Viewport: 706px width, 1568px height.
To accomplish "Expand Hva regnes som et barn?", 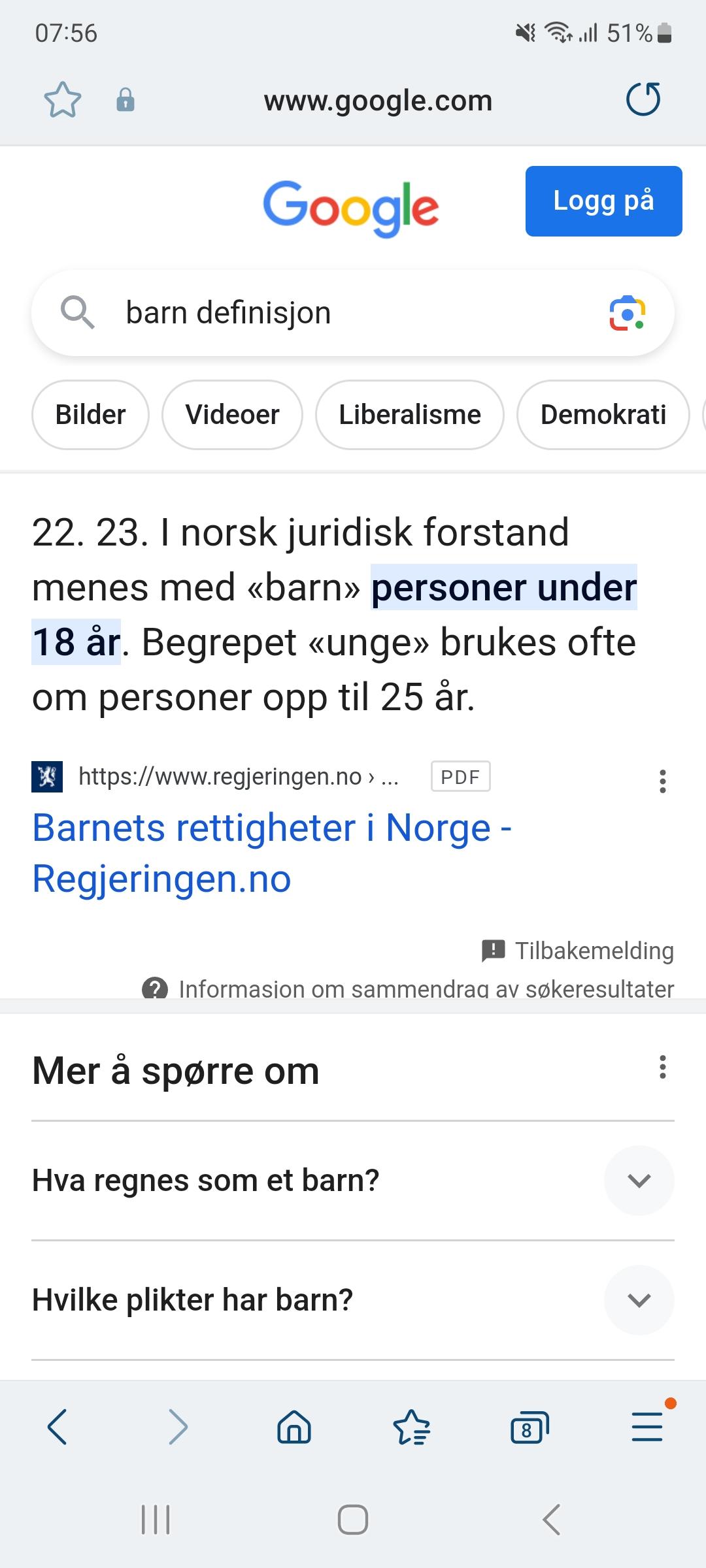I will click(353, 1181).
